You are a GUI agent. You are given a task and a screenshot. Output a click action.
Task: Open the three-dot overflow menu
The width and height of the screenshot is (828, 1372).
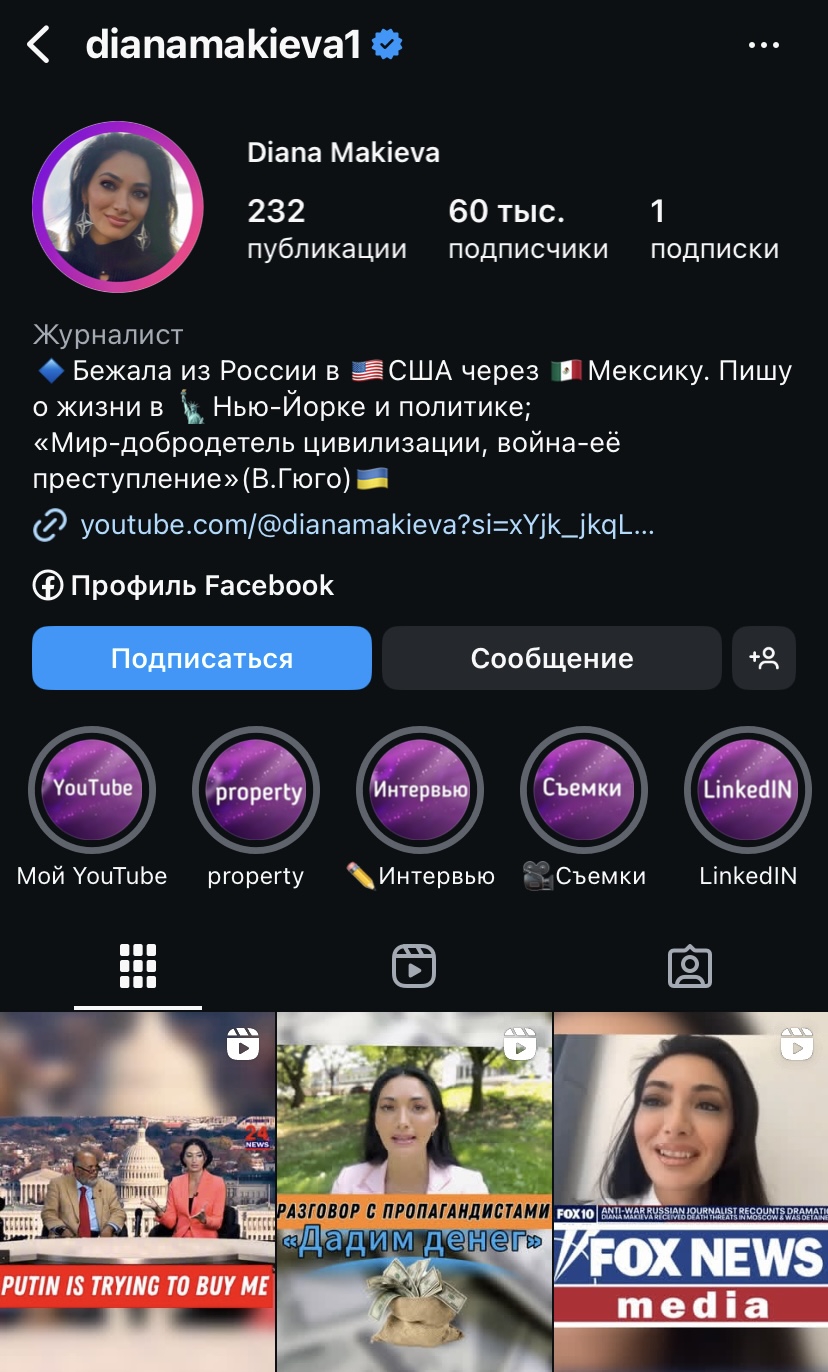(x=764, y=45)
